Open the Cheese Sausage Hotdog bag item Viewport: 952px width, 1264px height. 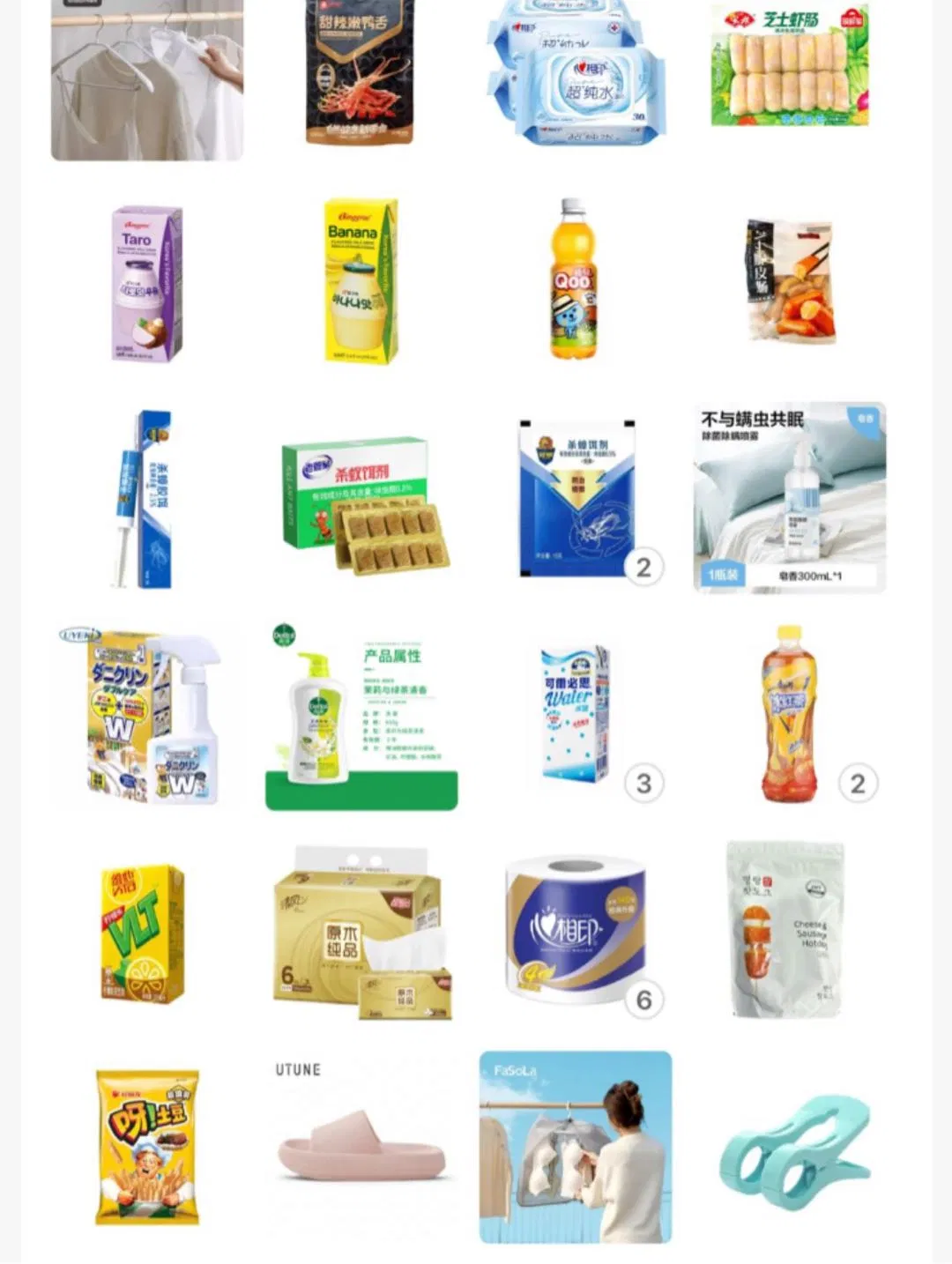pos(785,929)
